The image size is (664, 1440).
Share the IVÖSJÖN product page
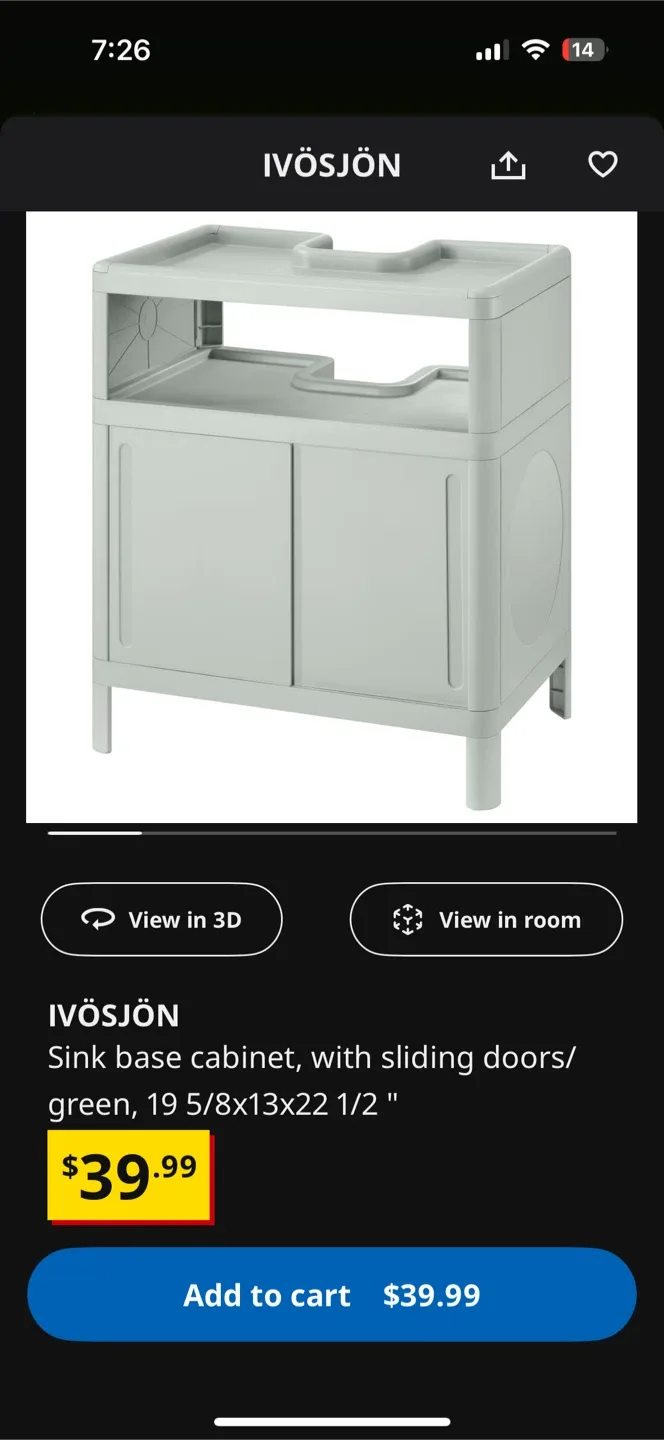[x=508, y=165]
